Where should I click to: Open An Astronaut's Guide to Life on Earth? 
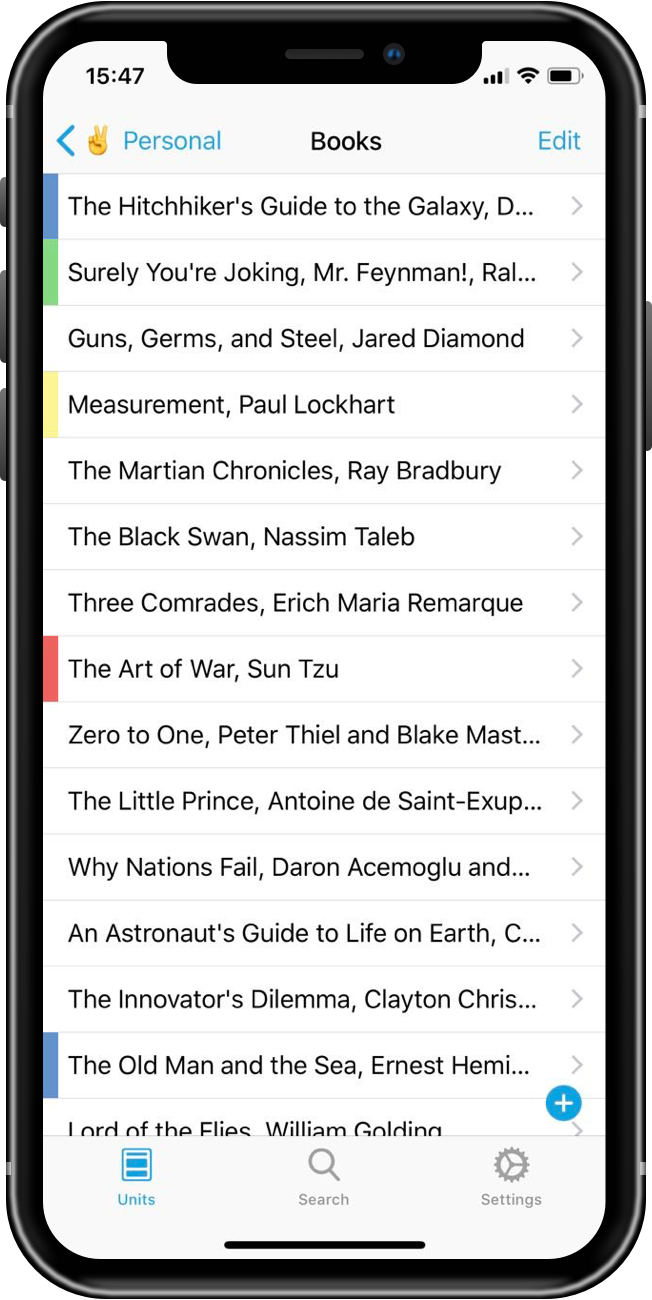324,933
